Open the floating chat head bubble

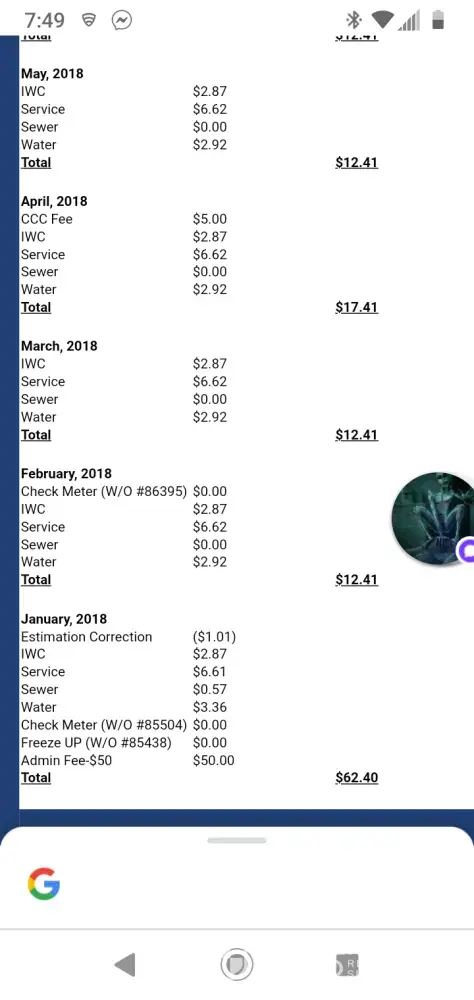[433, 518]
